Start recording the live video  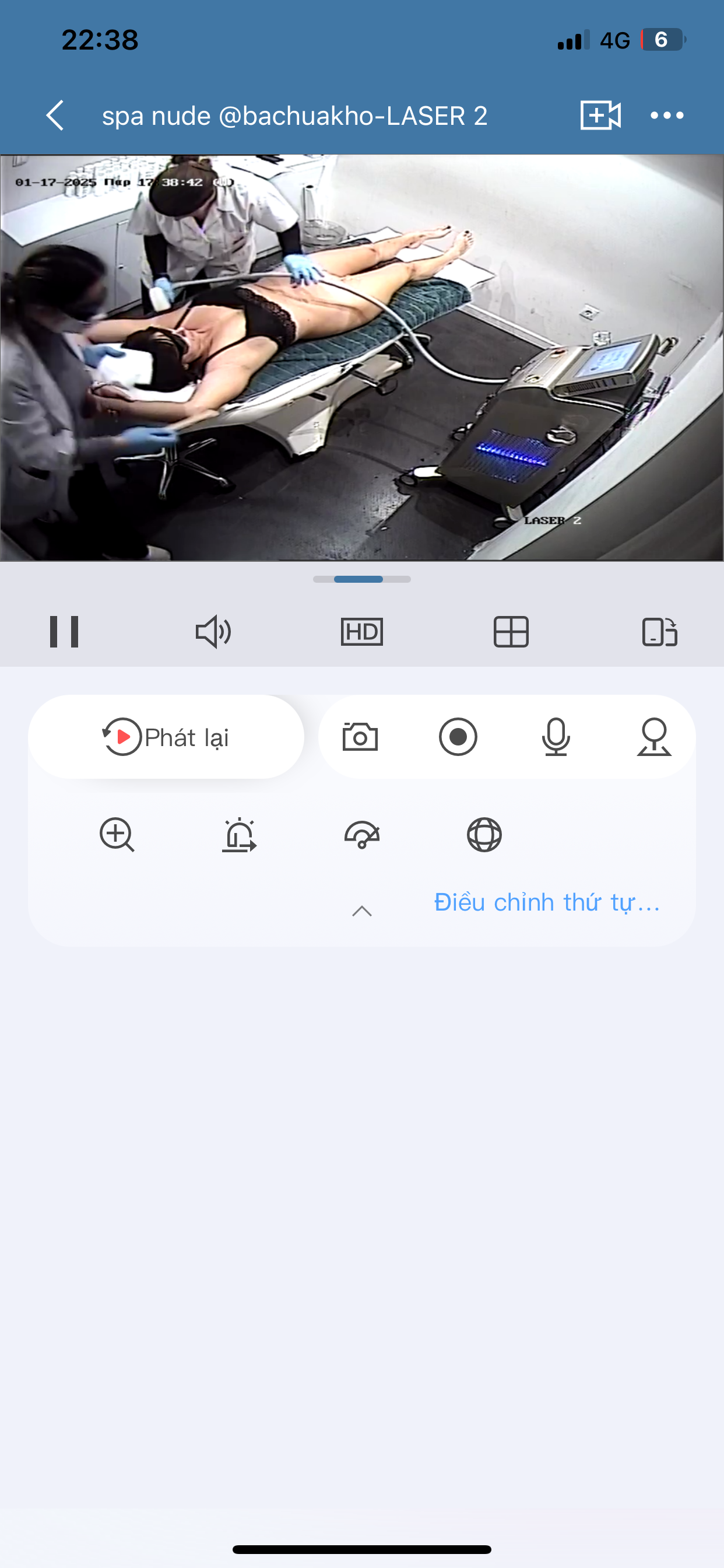pos(458,737)
